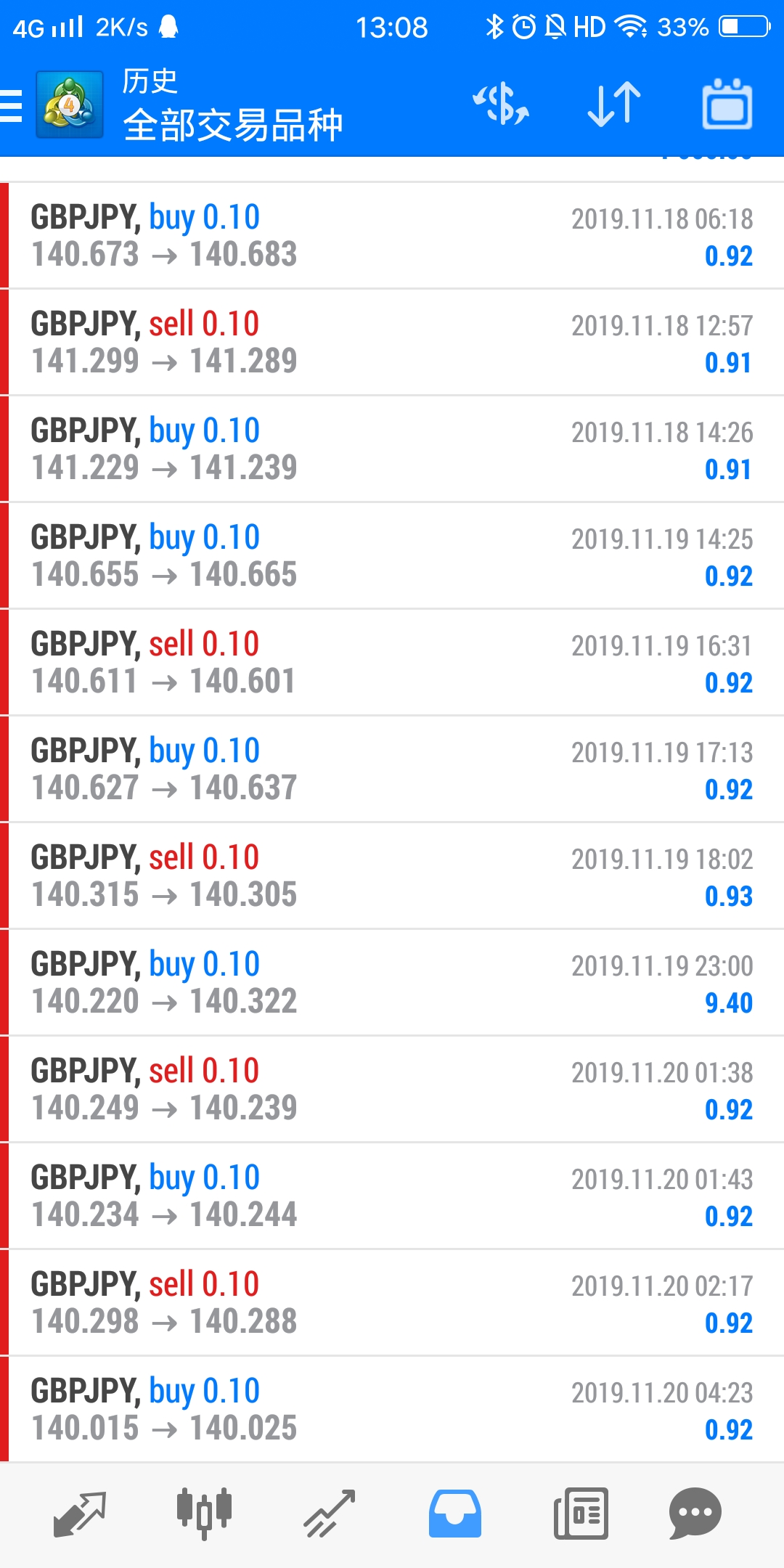View the 2019.11.19 17:13 buy trade
The width and height of the screenshot is (784, 1568).
click(392, 769)
